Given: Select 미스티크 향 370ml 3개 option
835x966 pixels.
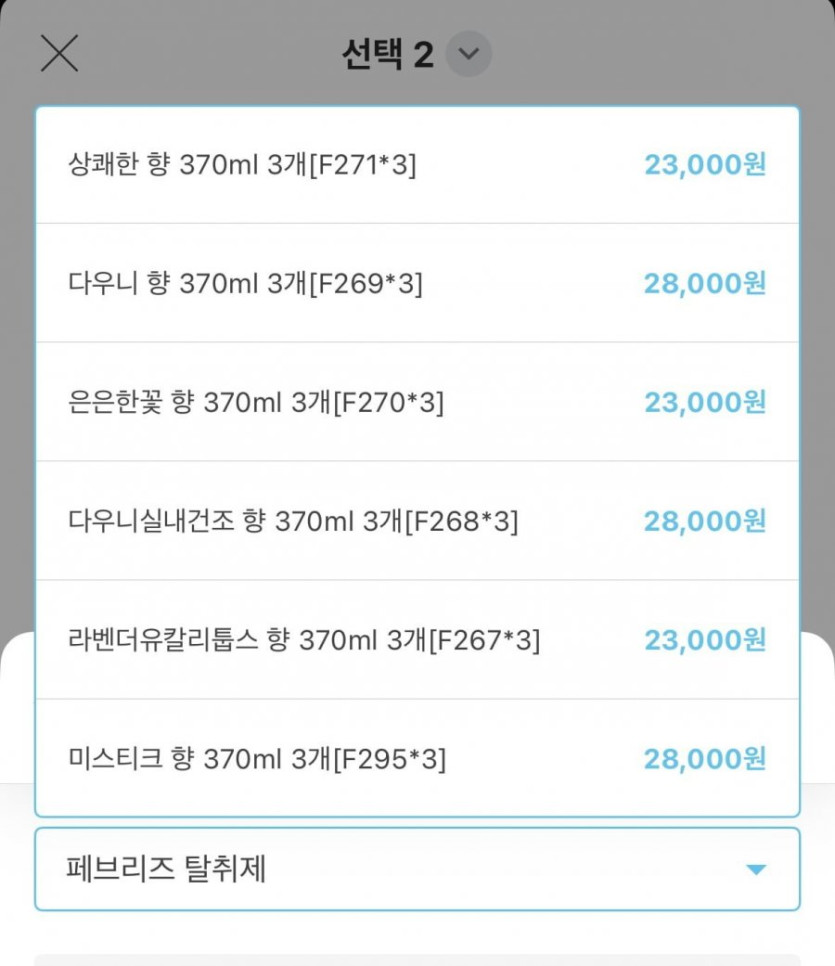Looking at the screenshot, I should (x=417, y=759).
